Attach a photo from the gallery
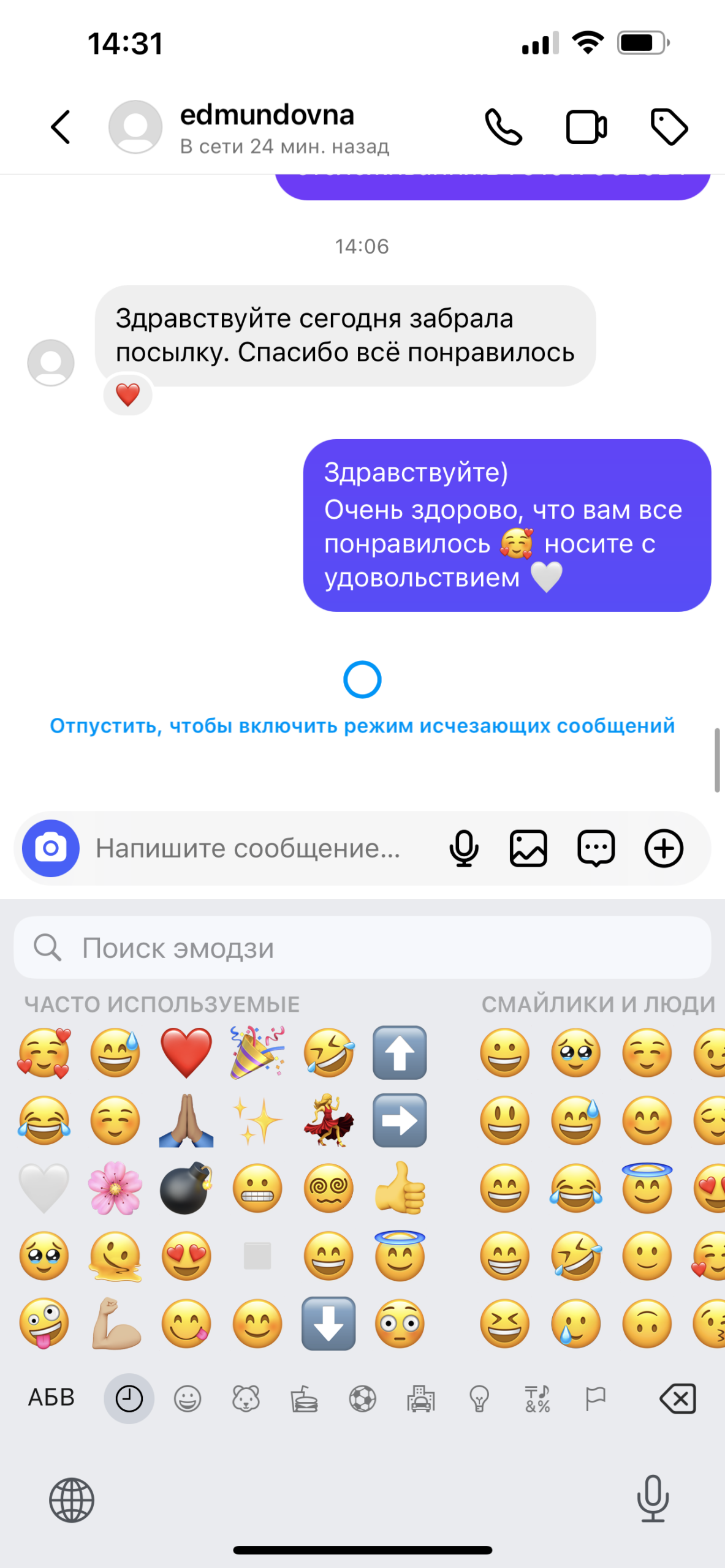 coord(528,848)
